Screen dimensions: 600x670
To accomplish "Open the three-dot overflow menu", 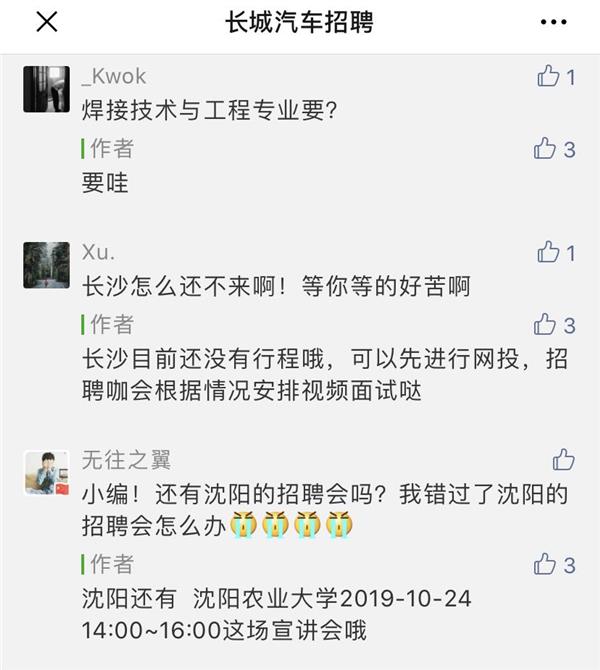I will (x=553, y=22).
